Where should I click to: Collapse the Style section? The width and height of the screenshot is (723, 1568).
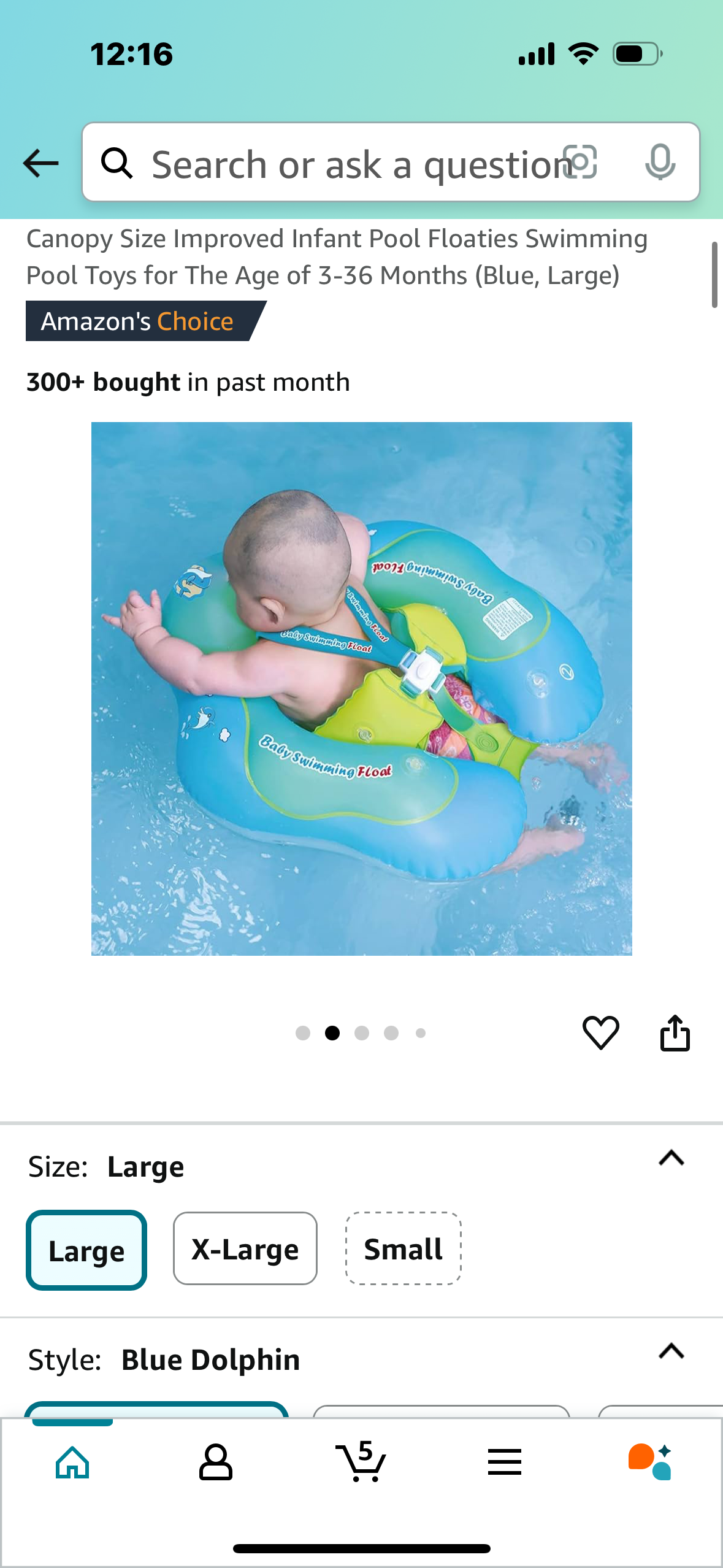pos(671,1351)
